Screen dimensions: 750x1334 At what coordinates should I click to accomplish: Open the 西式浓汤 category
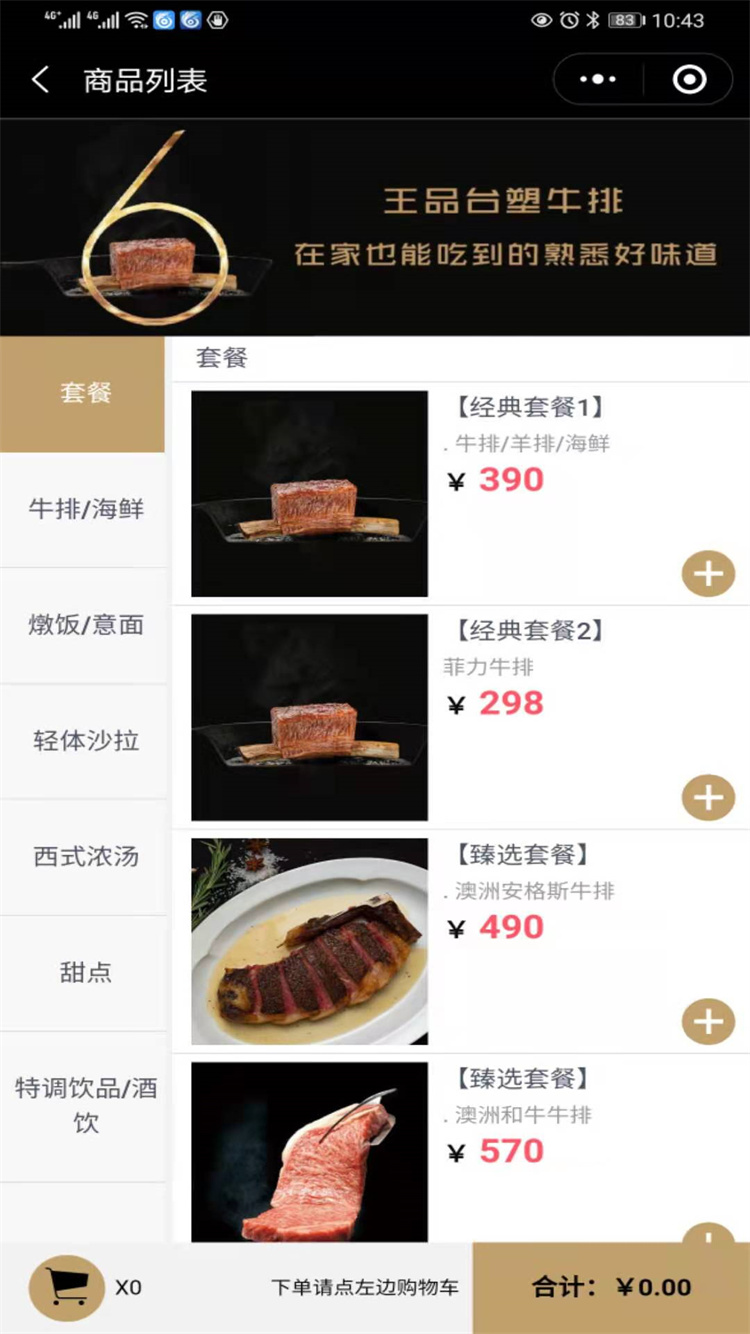coord(84,857)
